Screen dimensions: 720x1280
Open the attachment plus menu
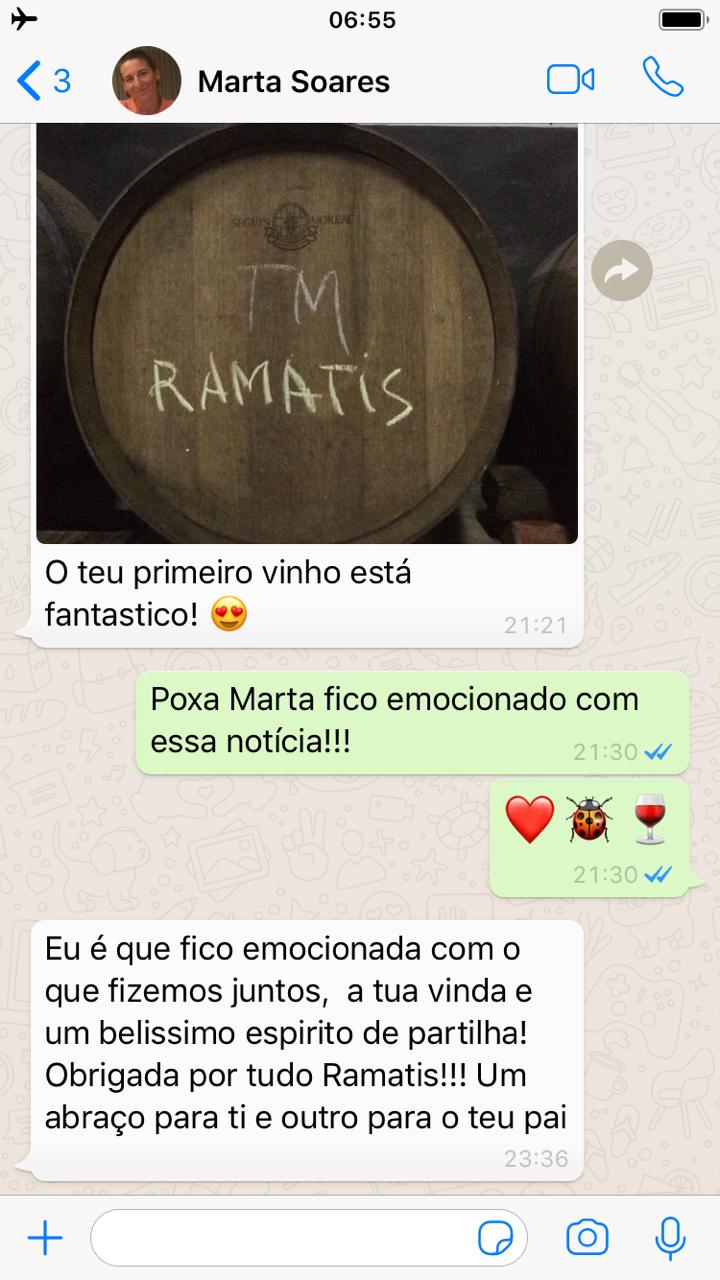[45, 1239]
